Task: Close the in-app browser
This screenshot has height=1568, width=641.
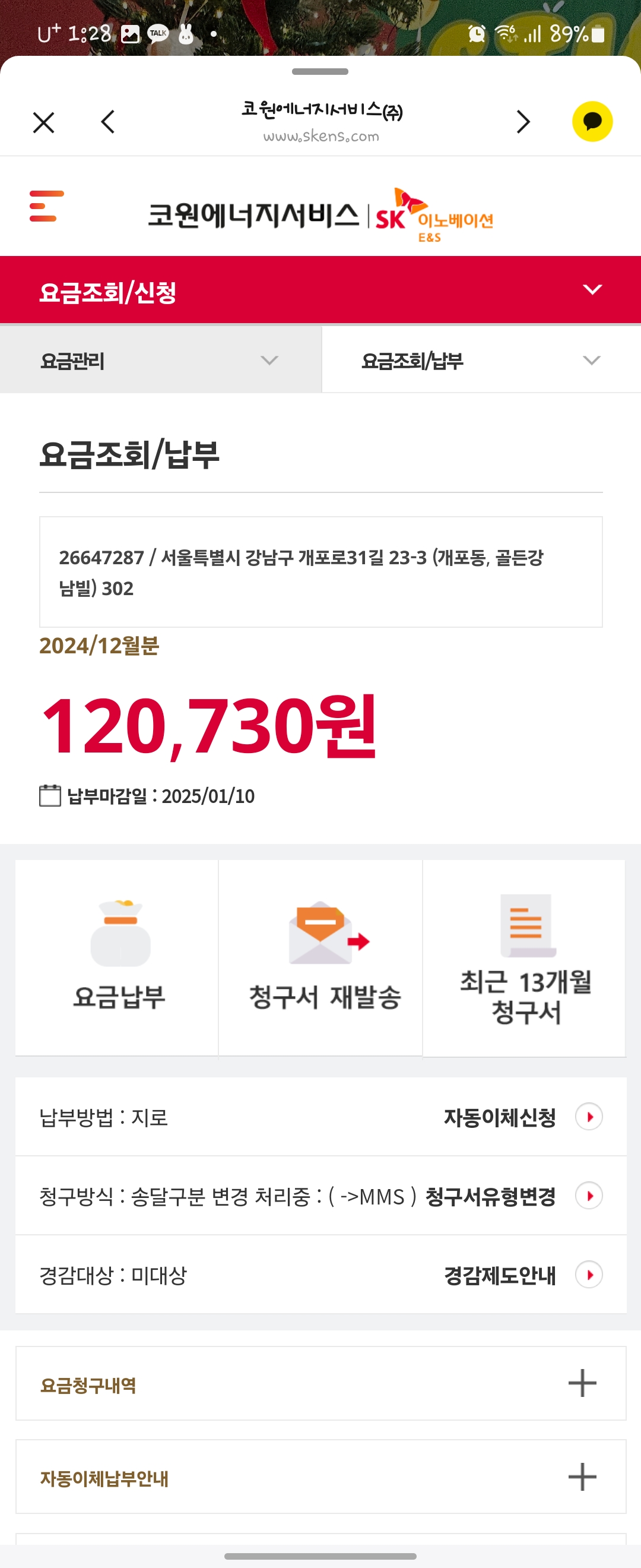Action: [x=44, y=122]
